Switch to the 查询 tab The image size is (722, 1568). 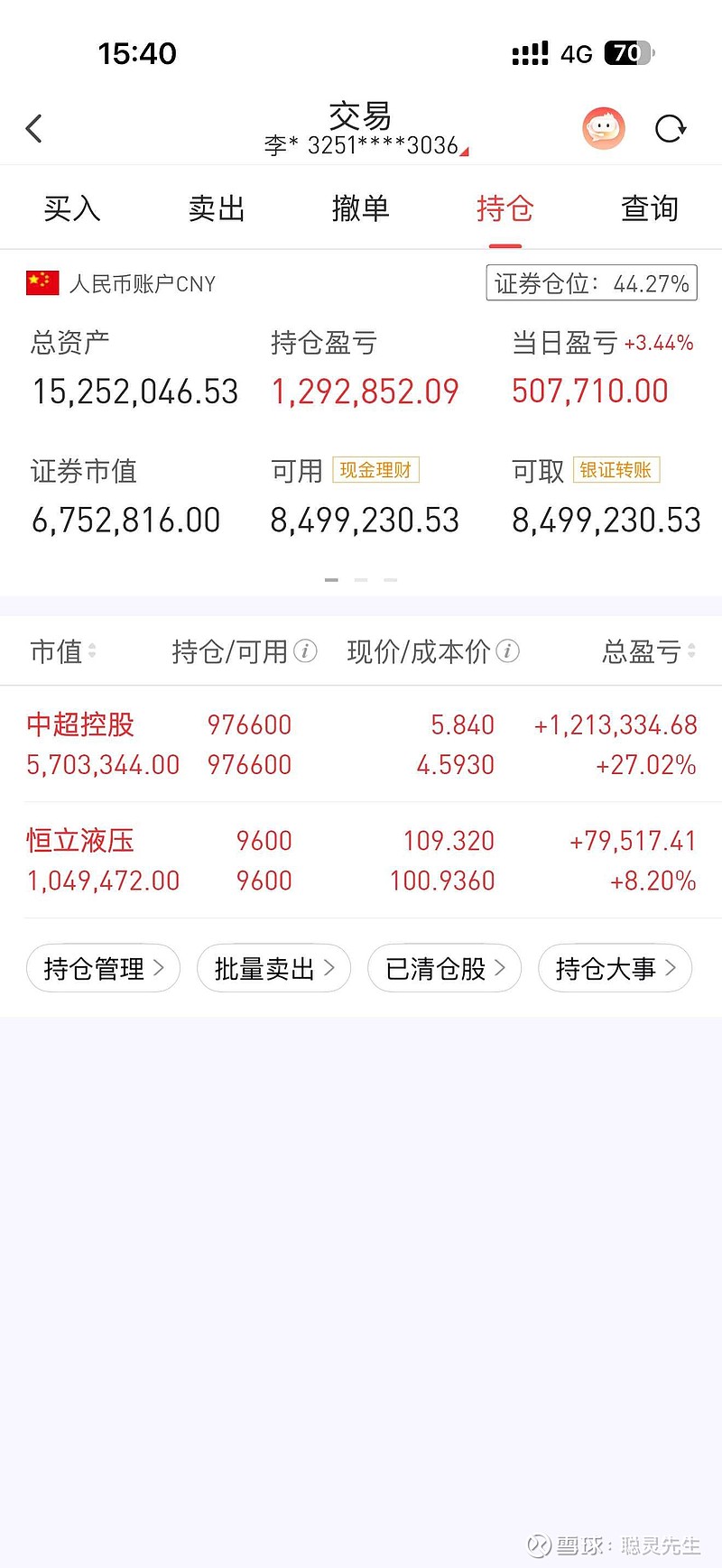tap(650, 209)
